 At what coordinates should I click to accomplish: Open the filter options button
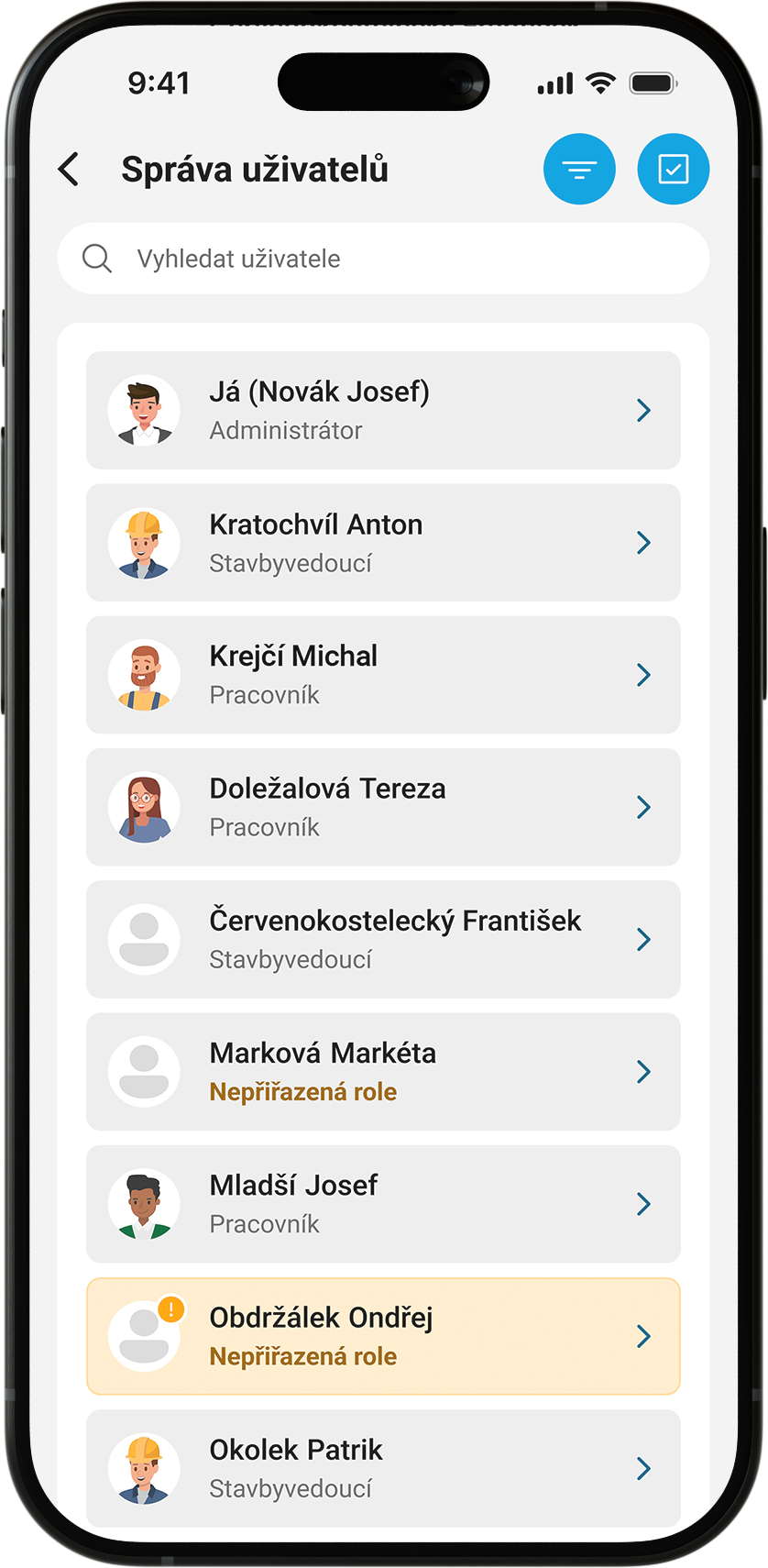click(579, 170)
